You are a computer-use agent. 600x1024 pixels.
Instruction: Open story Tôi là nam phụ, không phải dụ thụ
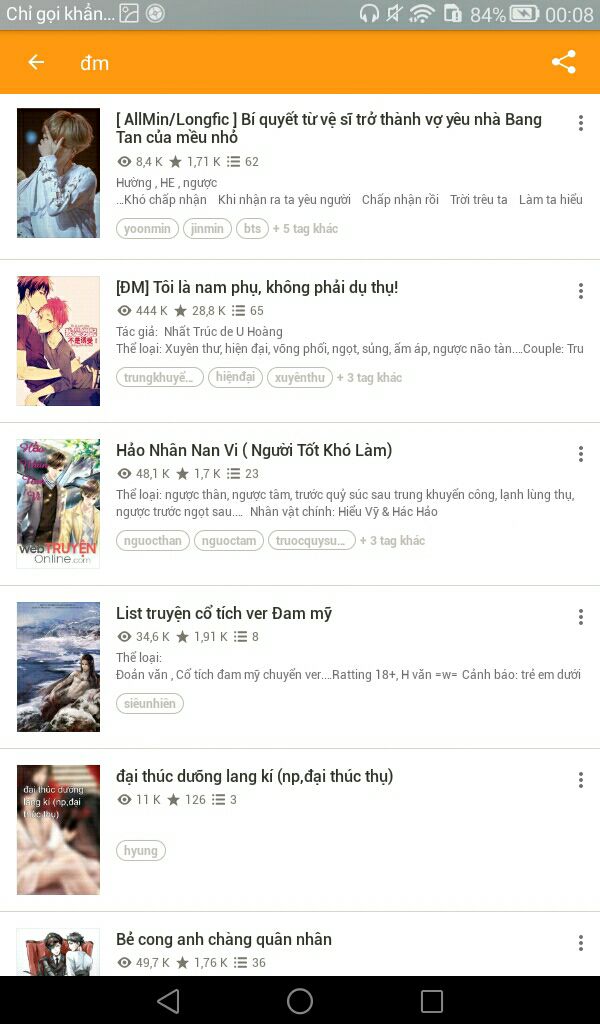257,288
